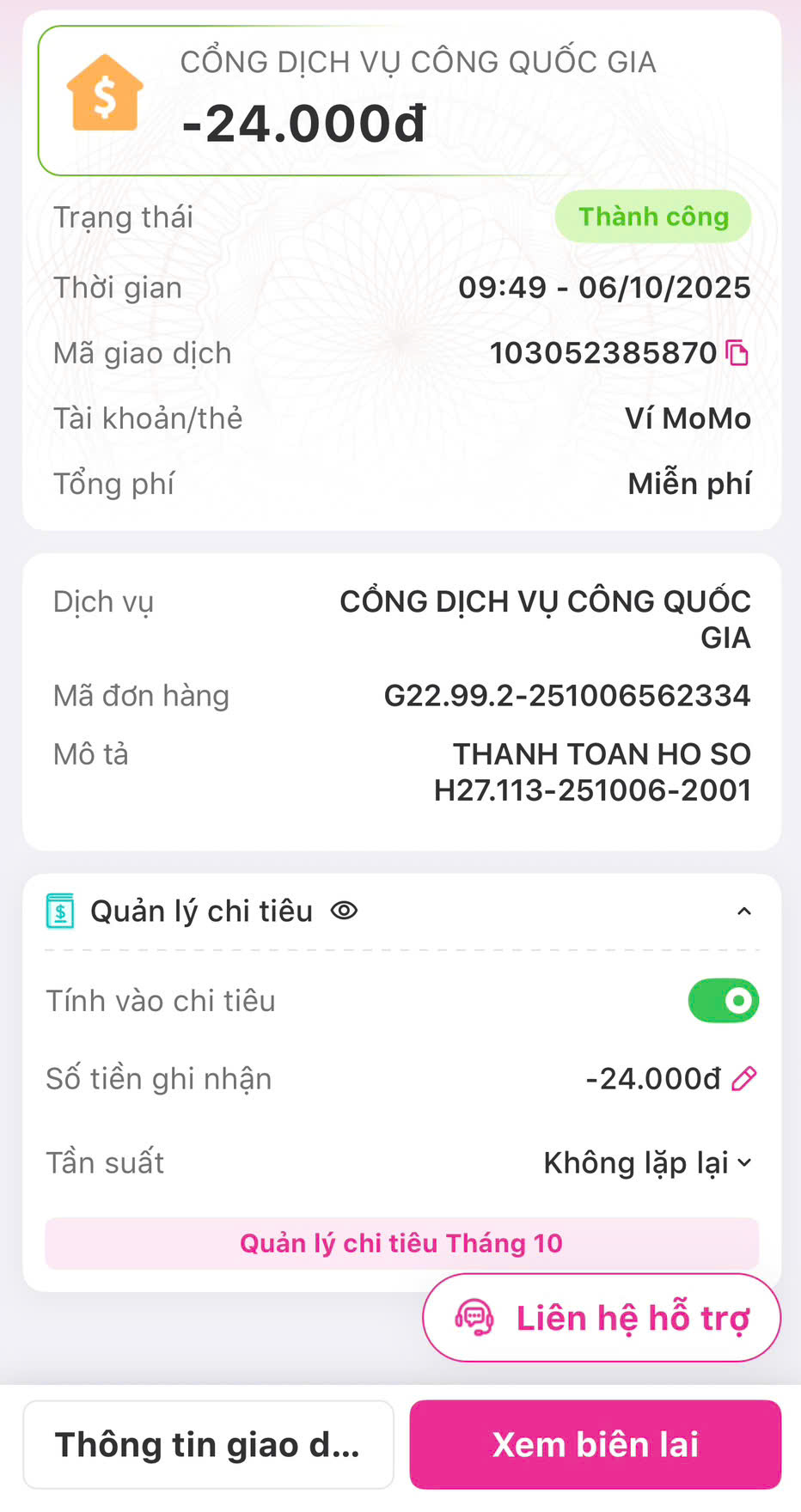Toggle visibility eye next to Quản lý chi tiêu
The height and width of the screenshot is (1512, 801).
pyautogui.click(x=344, y=911)
